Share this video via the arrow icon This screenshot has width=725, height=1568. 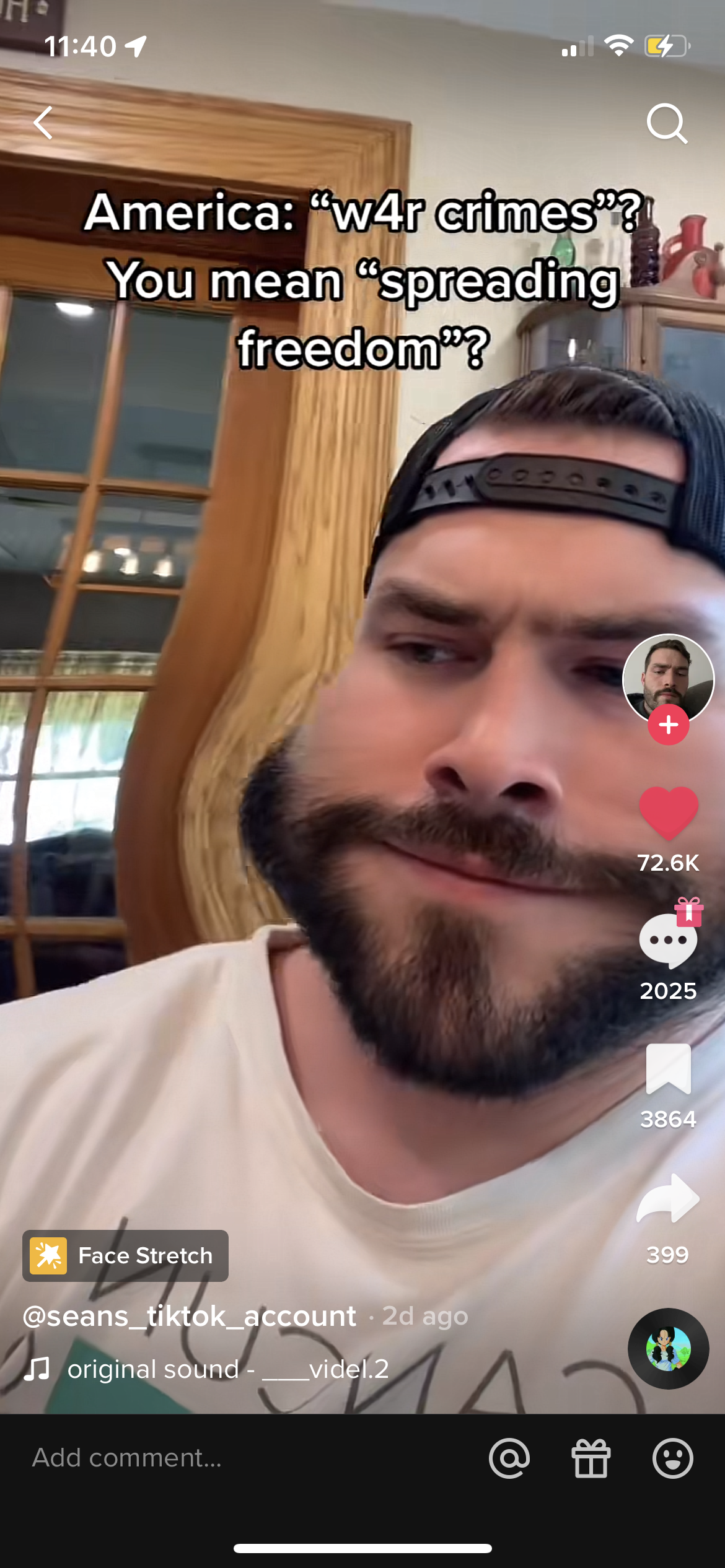pos(668,1198)
